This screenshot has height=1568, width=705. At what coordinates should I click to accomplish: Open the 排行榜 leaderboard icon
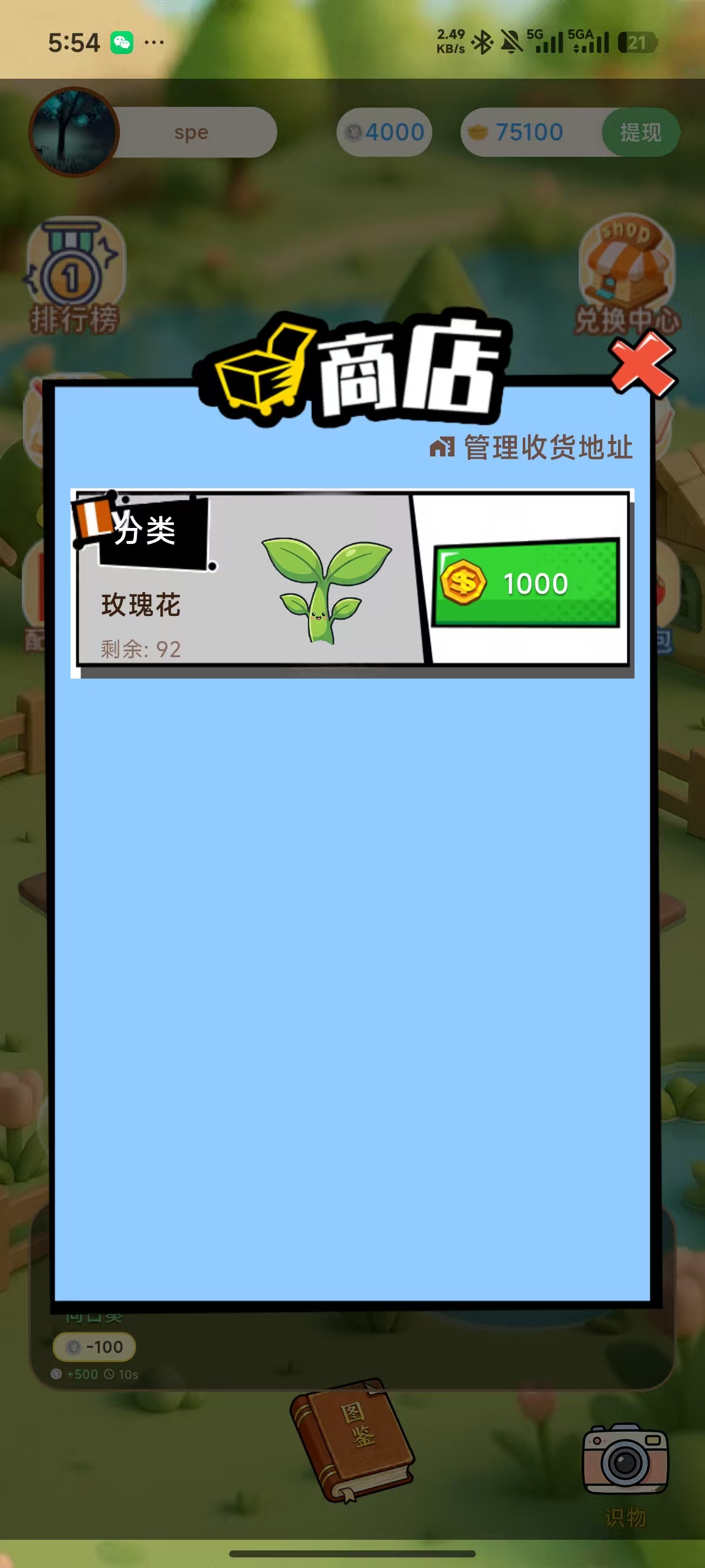click(x=75, y=275)
